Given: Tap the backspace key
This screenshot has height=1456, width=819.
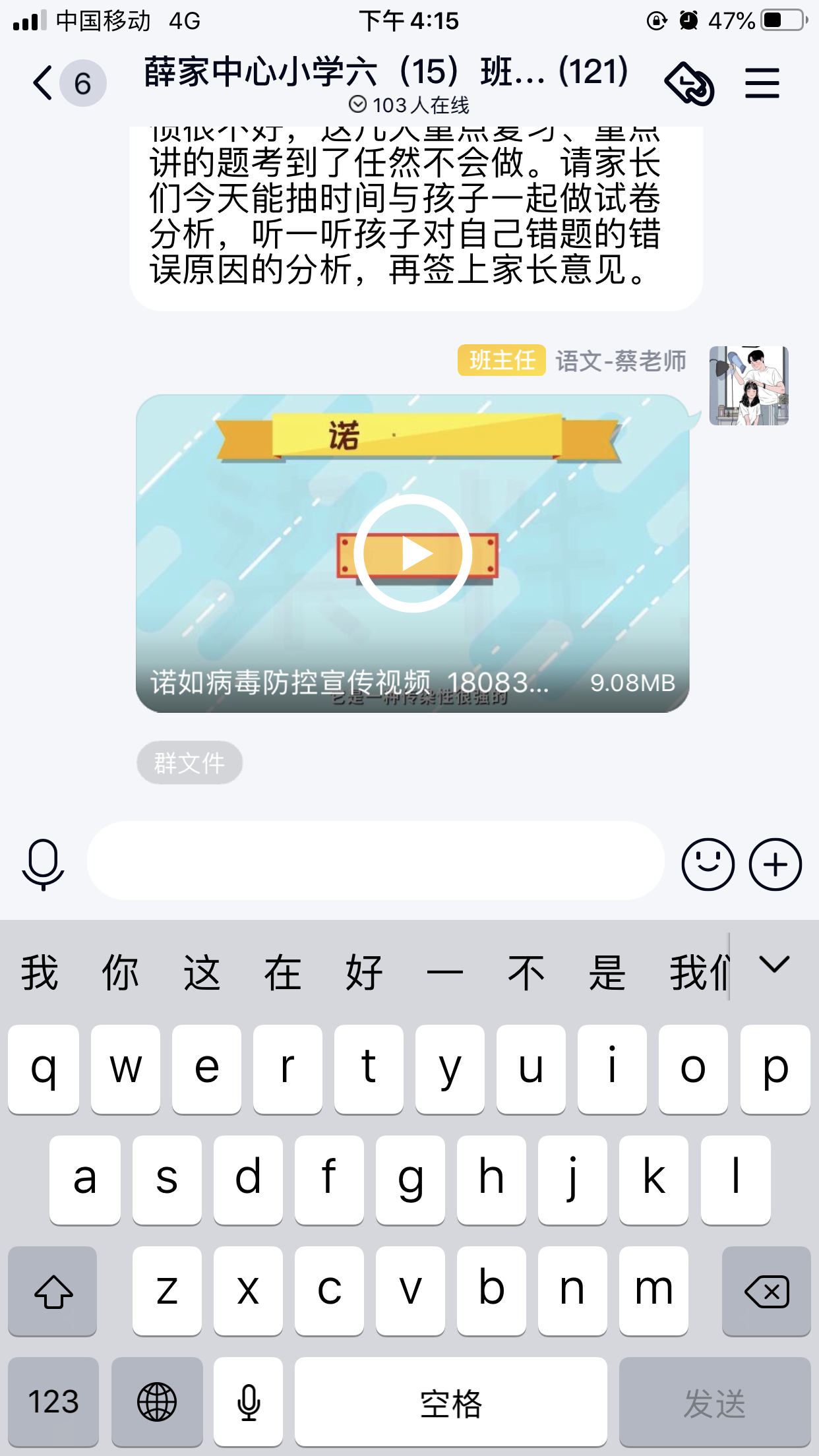Looking at the screenshot, I should pos(766,1290).
